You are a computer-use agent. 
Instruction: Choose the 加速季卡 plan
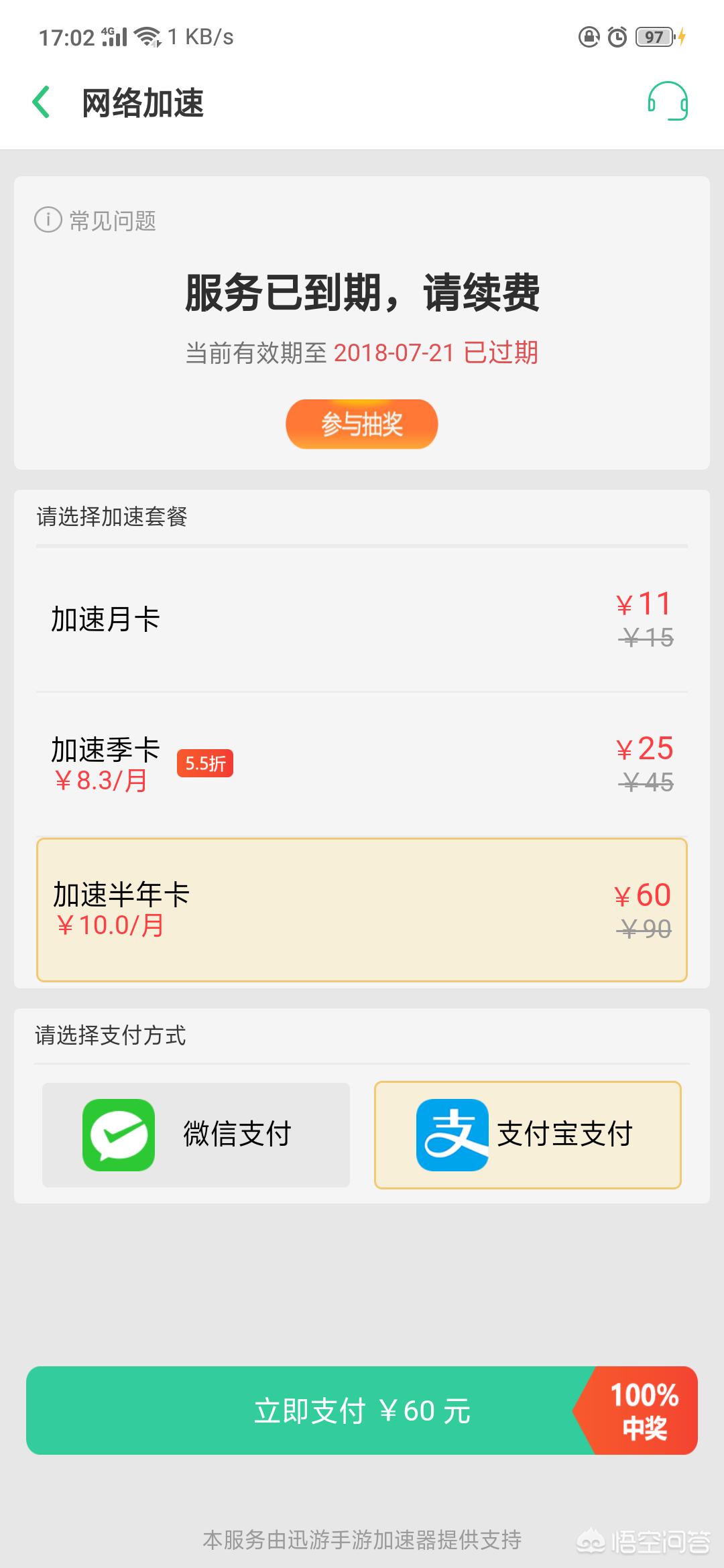[x=362, y=765]
